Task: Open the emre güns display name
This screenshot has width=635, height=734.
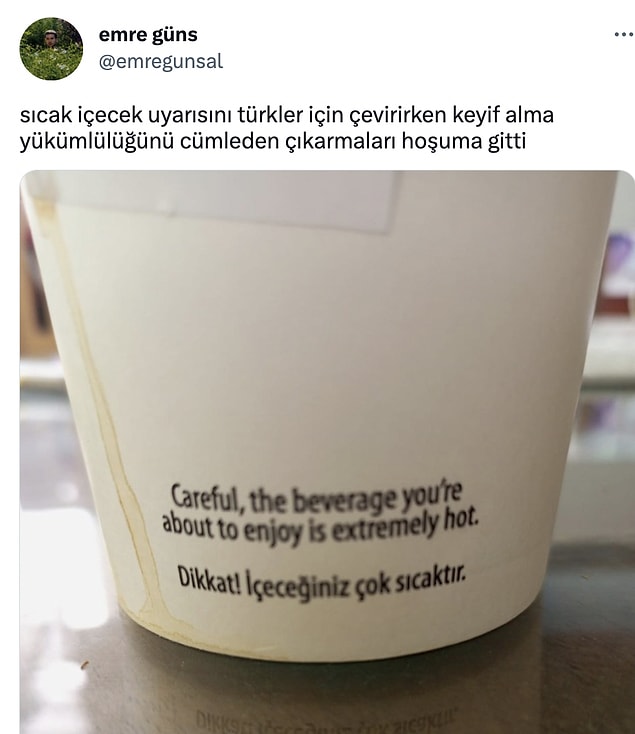Action: [x=148, y=35]
